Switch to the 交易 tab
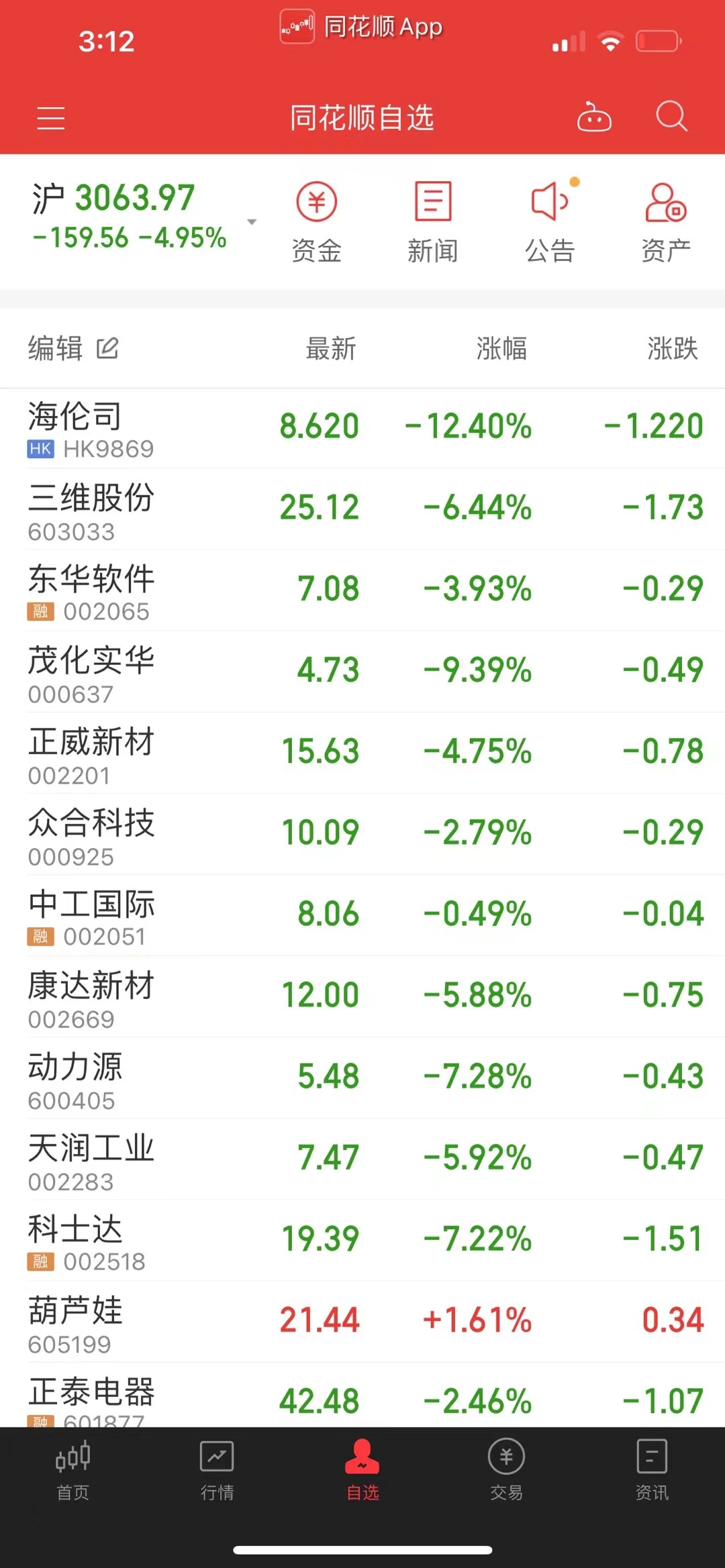This screenshot has height=1568, width=725. pyautogui.click(x=507, y=1471)
